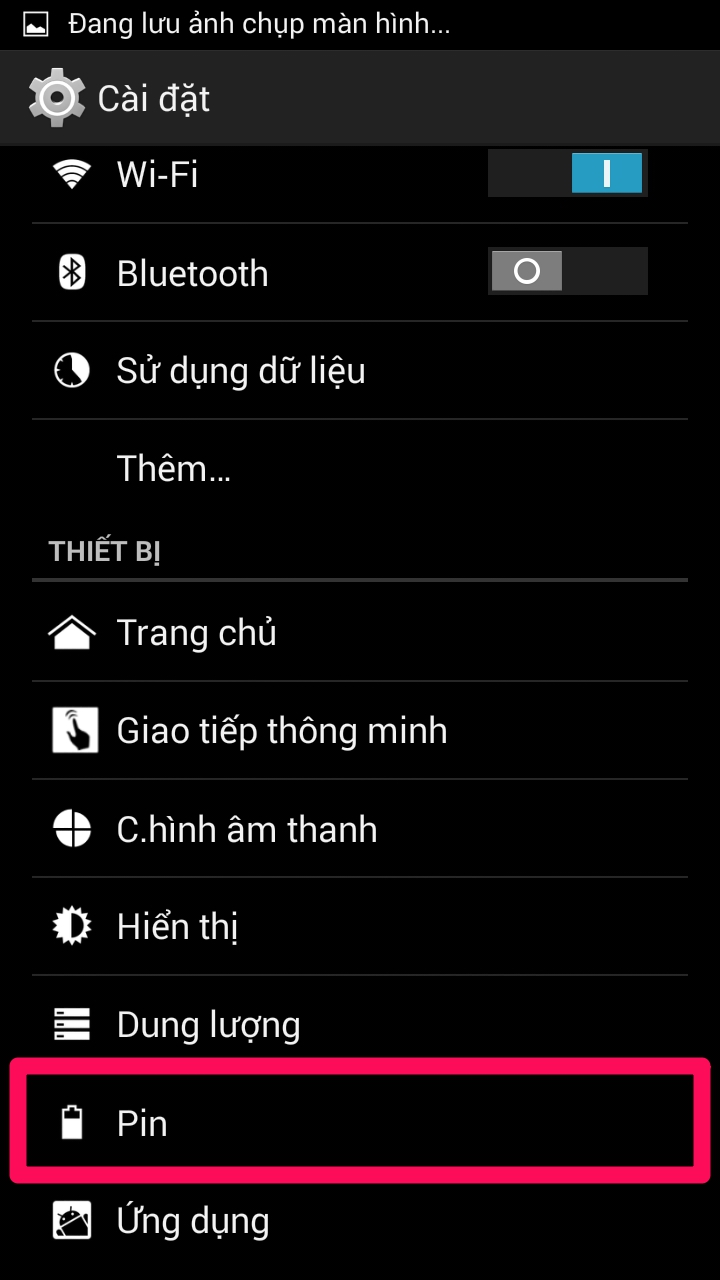Enable the Bluetooth switch
This screenshot has height=1280, width=720.
click(x=567, y=271)
